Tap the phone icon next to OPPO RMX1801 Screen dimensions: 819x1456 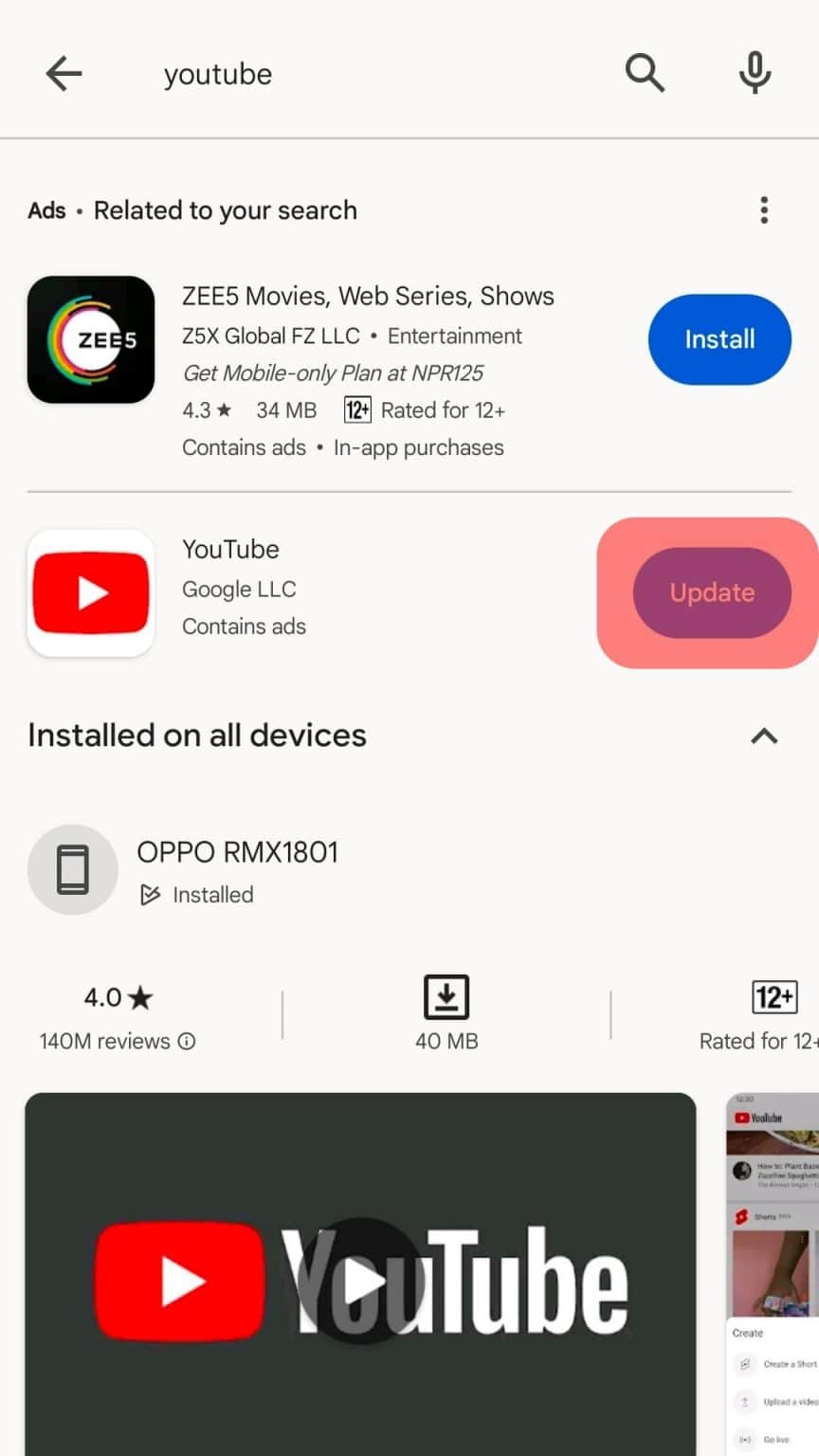tap(73, 868)
